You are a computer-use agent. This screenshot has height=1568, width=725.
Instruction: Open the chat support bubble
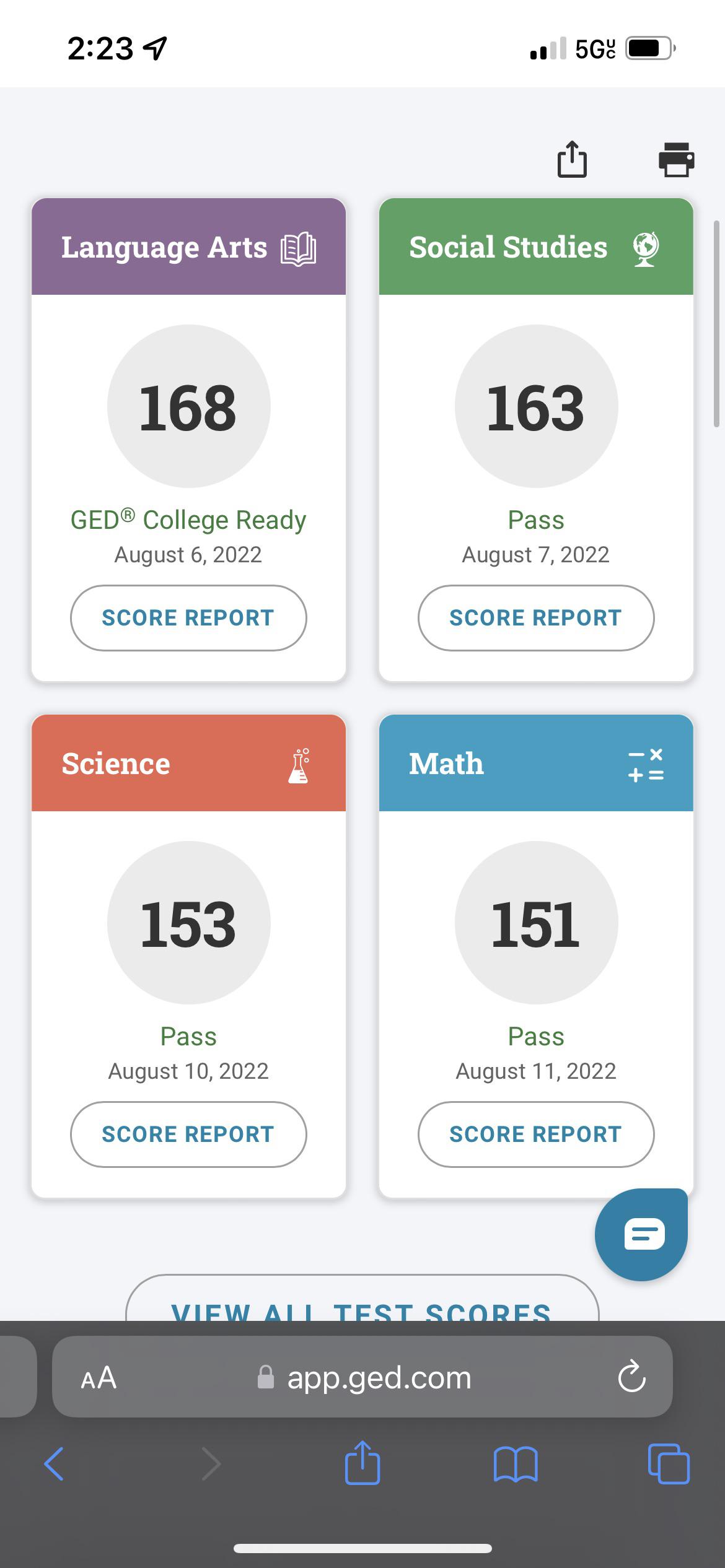click(642, 1234)
